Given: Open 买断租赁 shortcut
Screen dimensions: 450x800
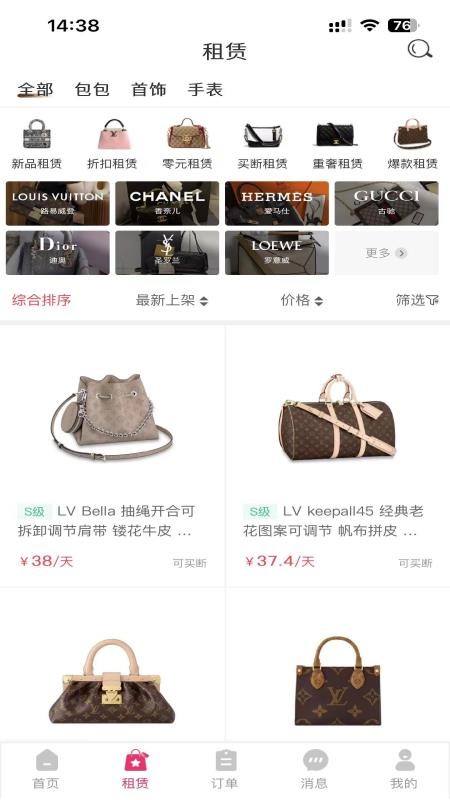Looking at the screenshot, I should pos(262,144).
